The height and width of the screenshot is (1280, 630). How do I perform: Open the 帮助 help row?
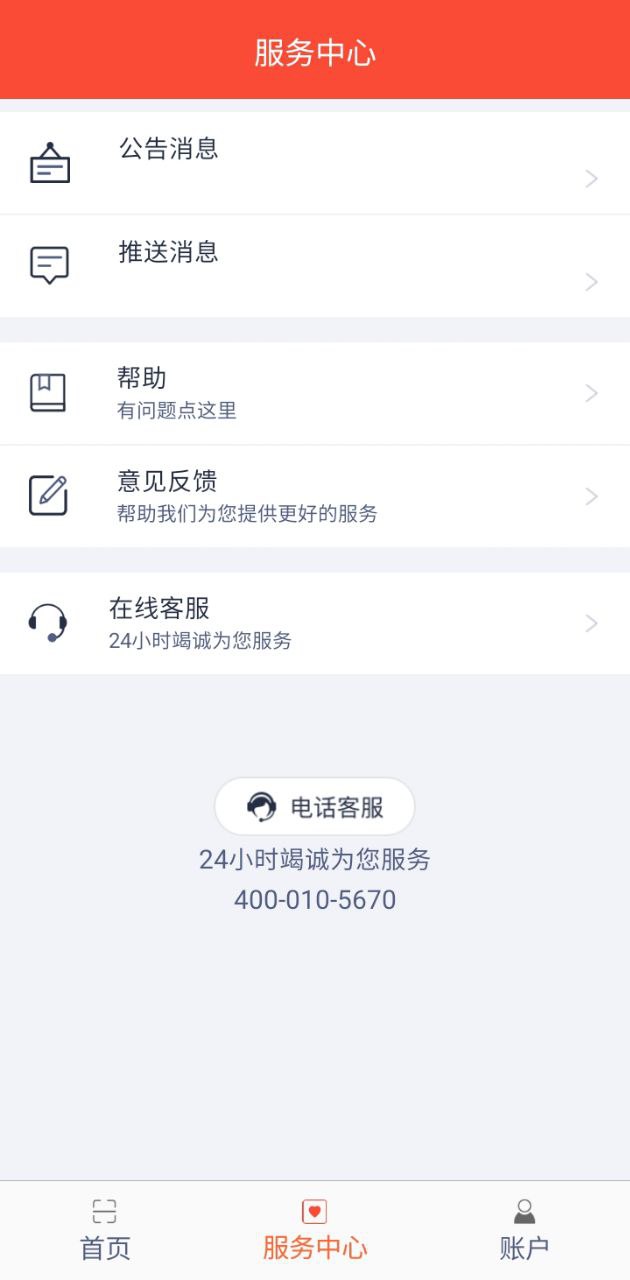tap(314, 393)
